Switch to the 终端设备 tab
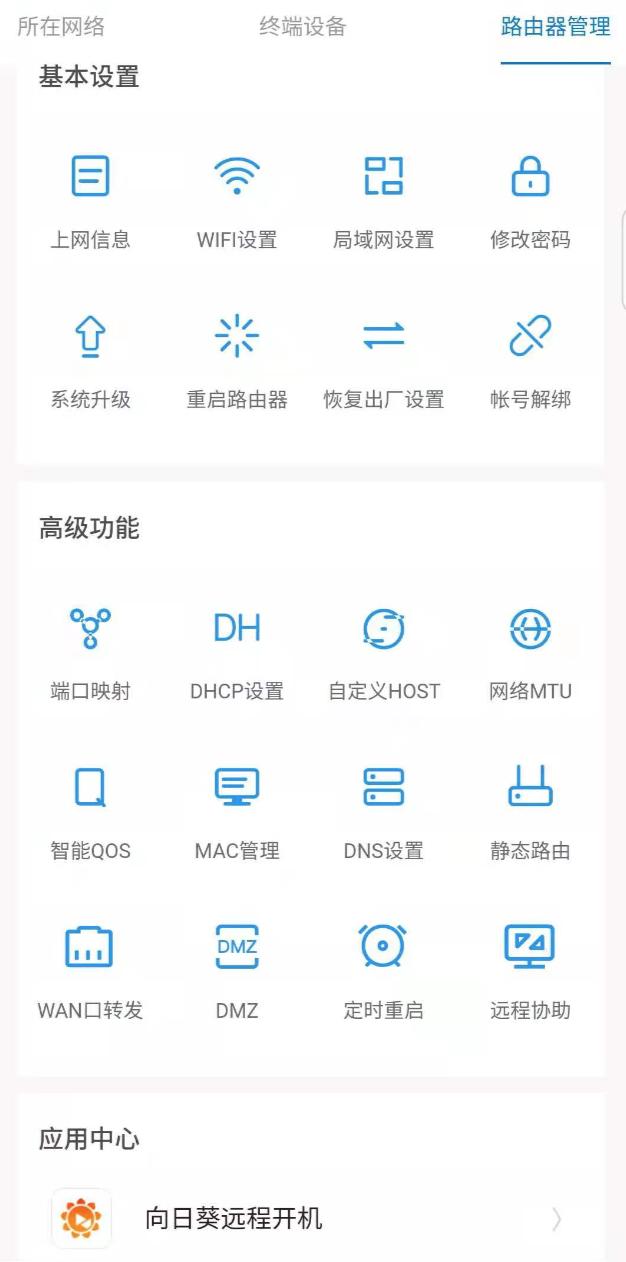Viewport: 626px width, 1262px height. pyautogui.click(x=302, y=27)
